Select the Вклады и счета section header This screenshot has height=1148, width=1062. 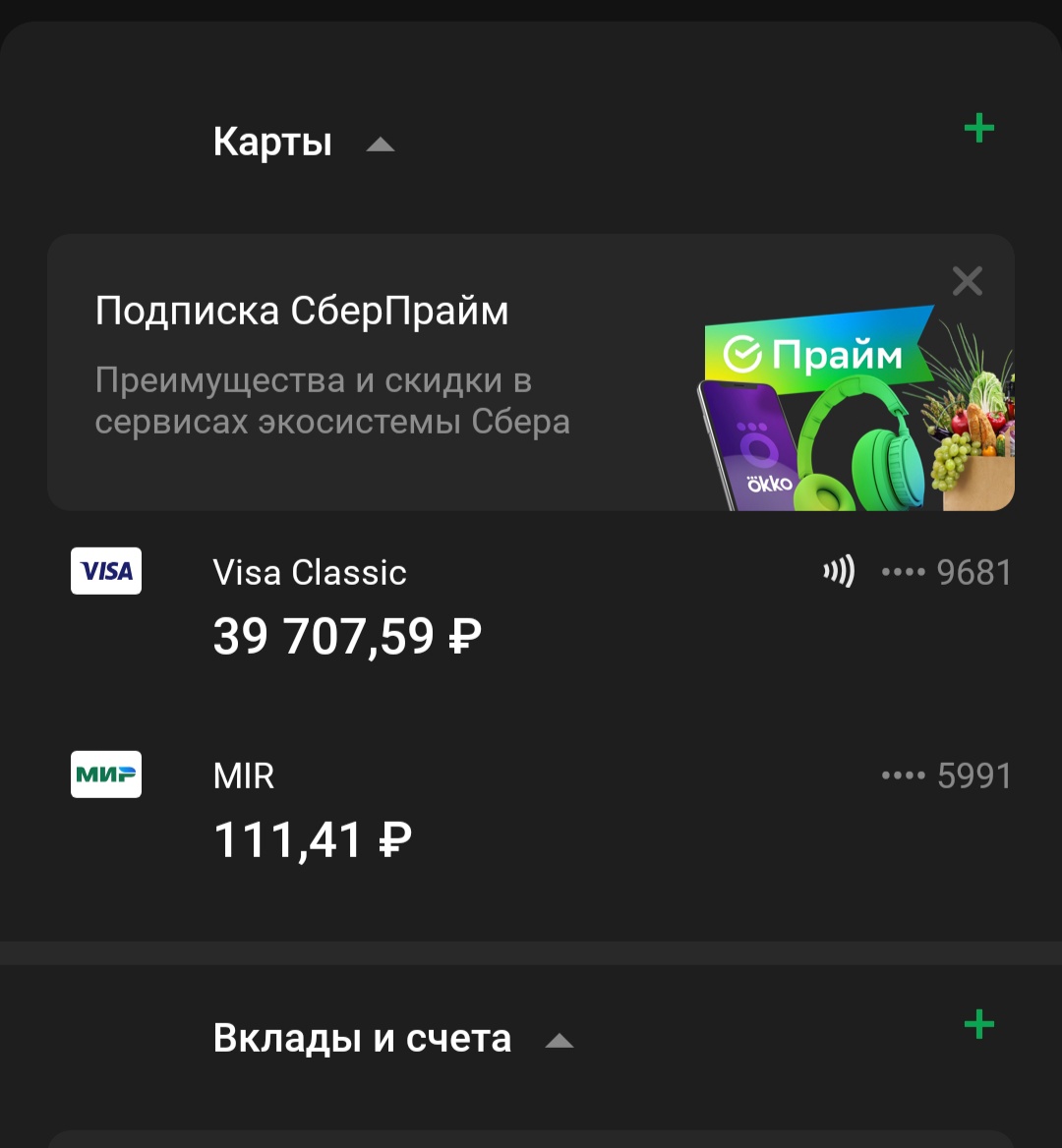click(x=363, y=1037)
